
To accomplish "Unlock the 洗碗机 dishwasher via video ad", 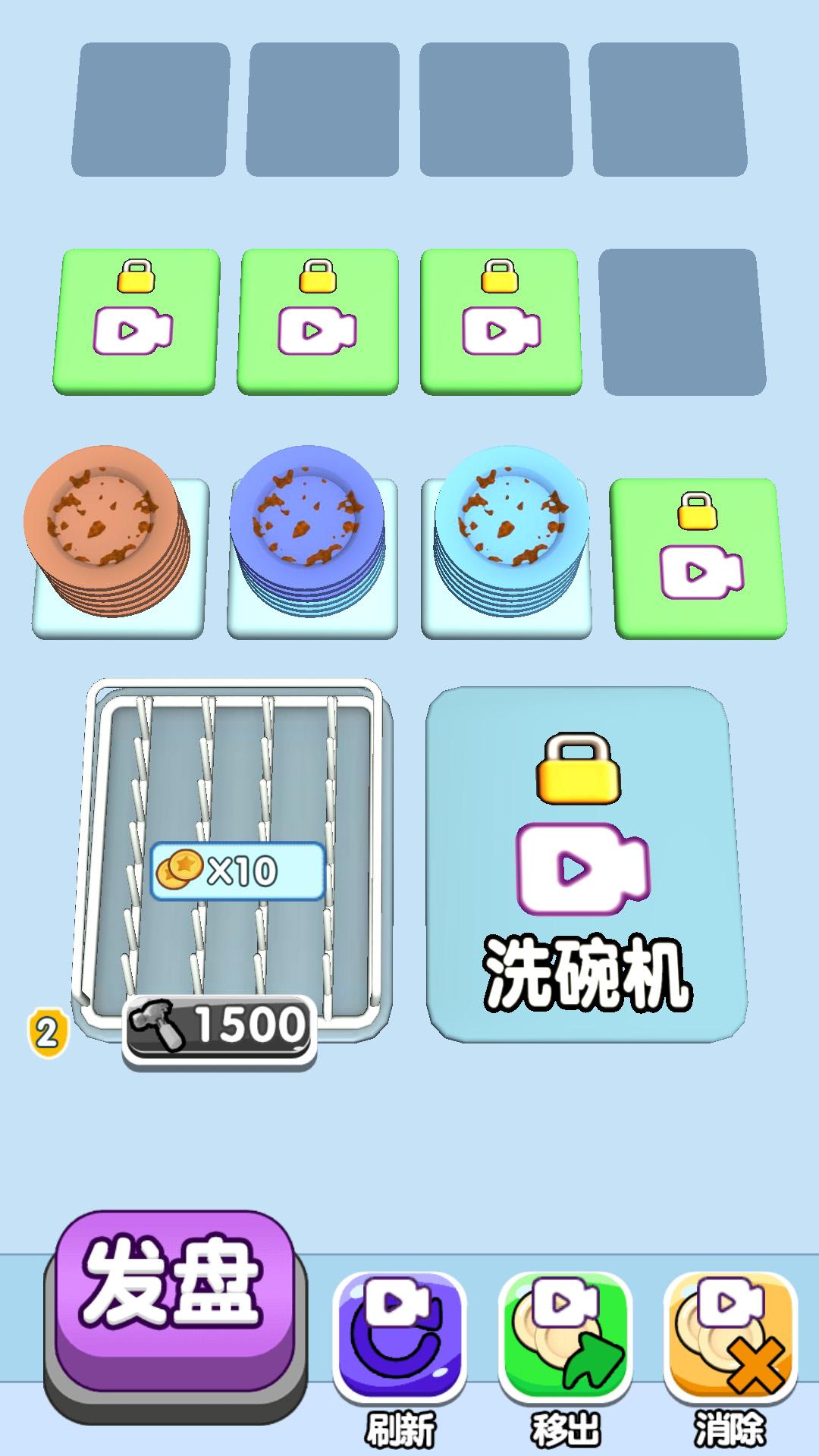I will [x=586, y=864].
